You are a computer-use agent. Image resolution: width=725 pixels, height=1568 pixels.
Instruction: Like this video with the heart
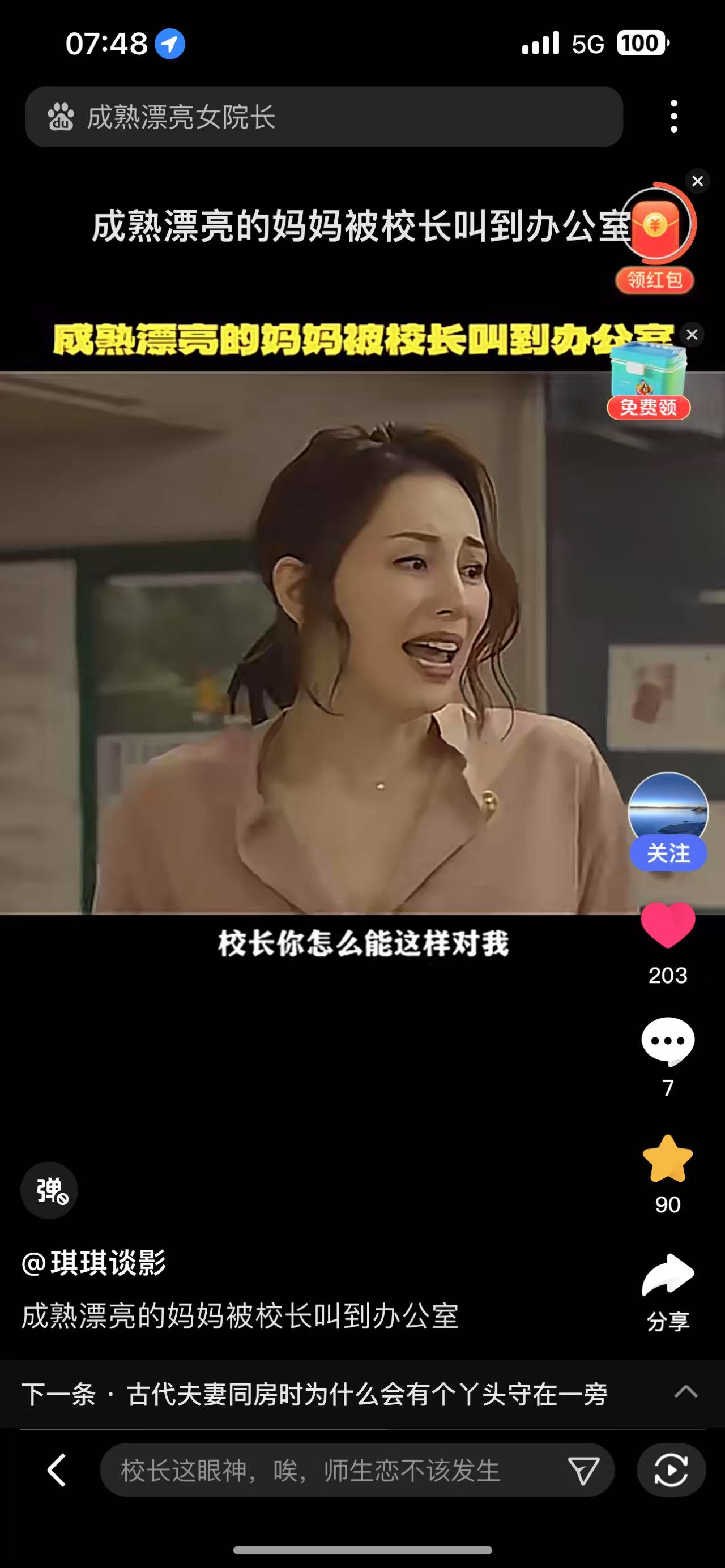click(x=668, y=925)
